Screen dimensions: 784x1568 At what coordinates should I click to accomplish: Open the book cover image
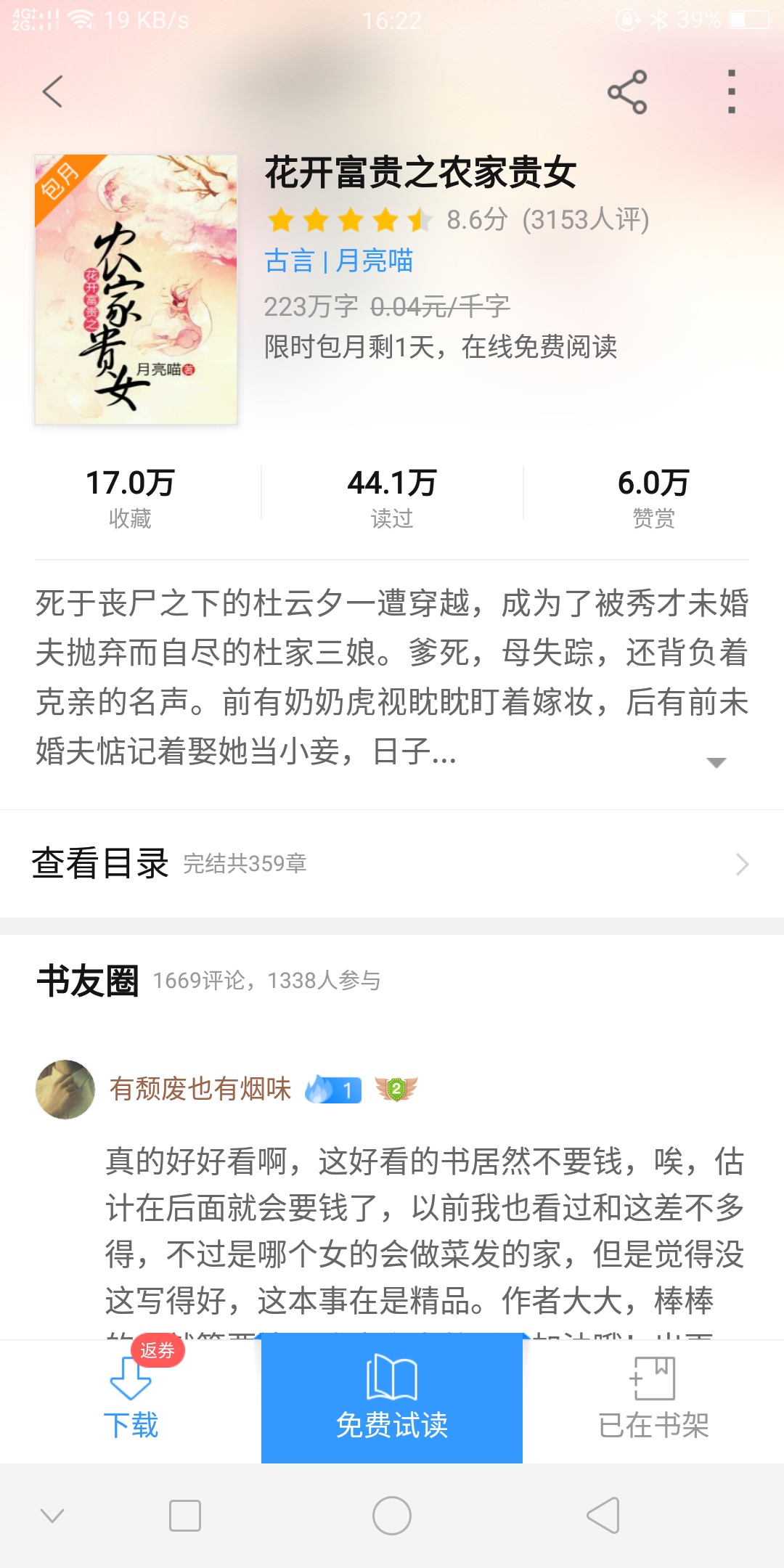[x=136, y=289]
